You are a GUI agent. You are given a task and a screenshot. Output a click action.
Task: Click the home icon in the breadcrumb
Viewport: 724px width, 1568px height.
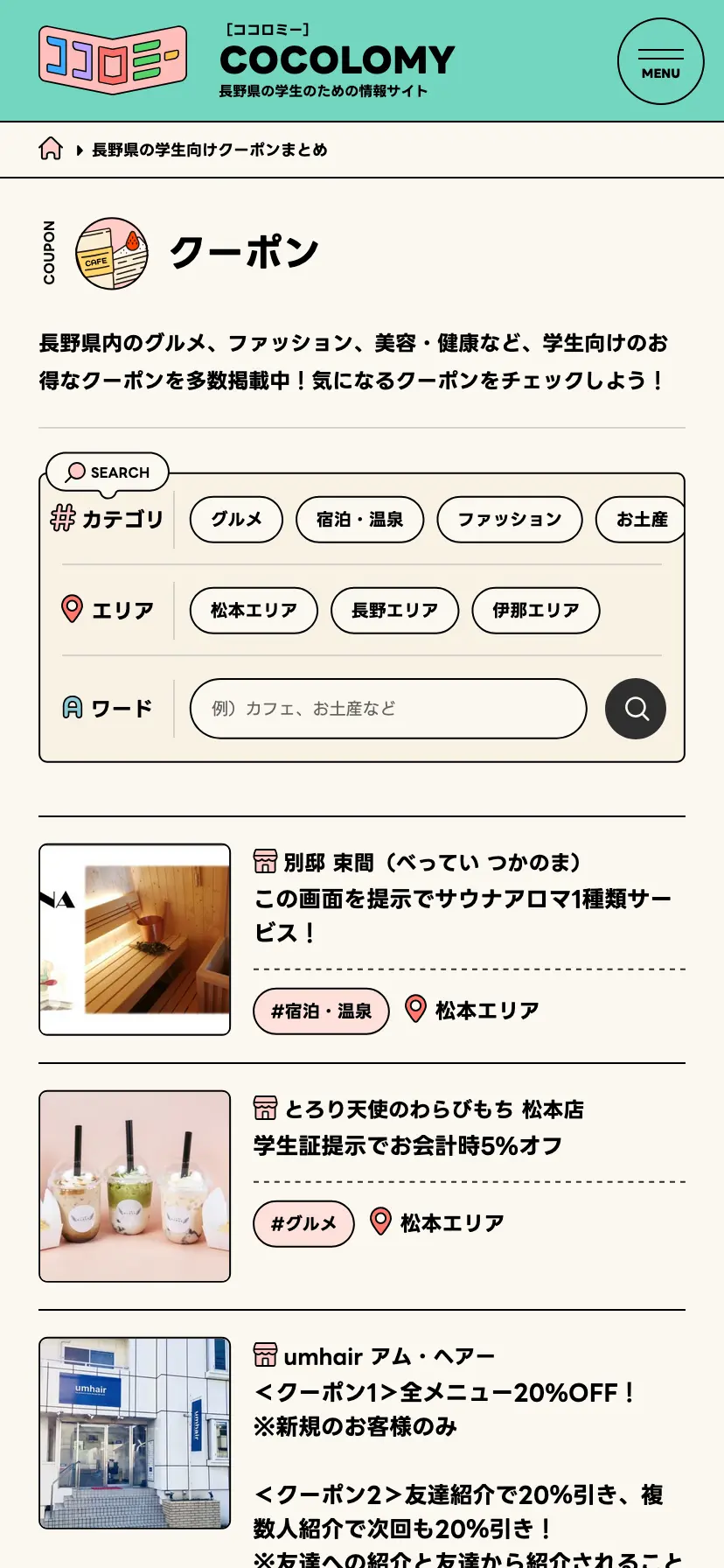pyautogui.click(x=52, y=149)
